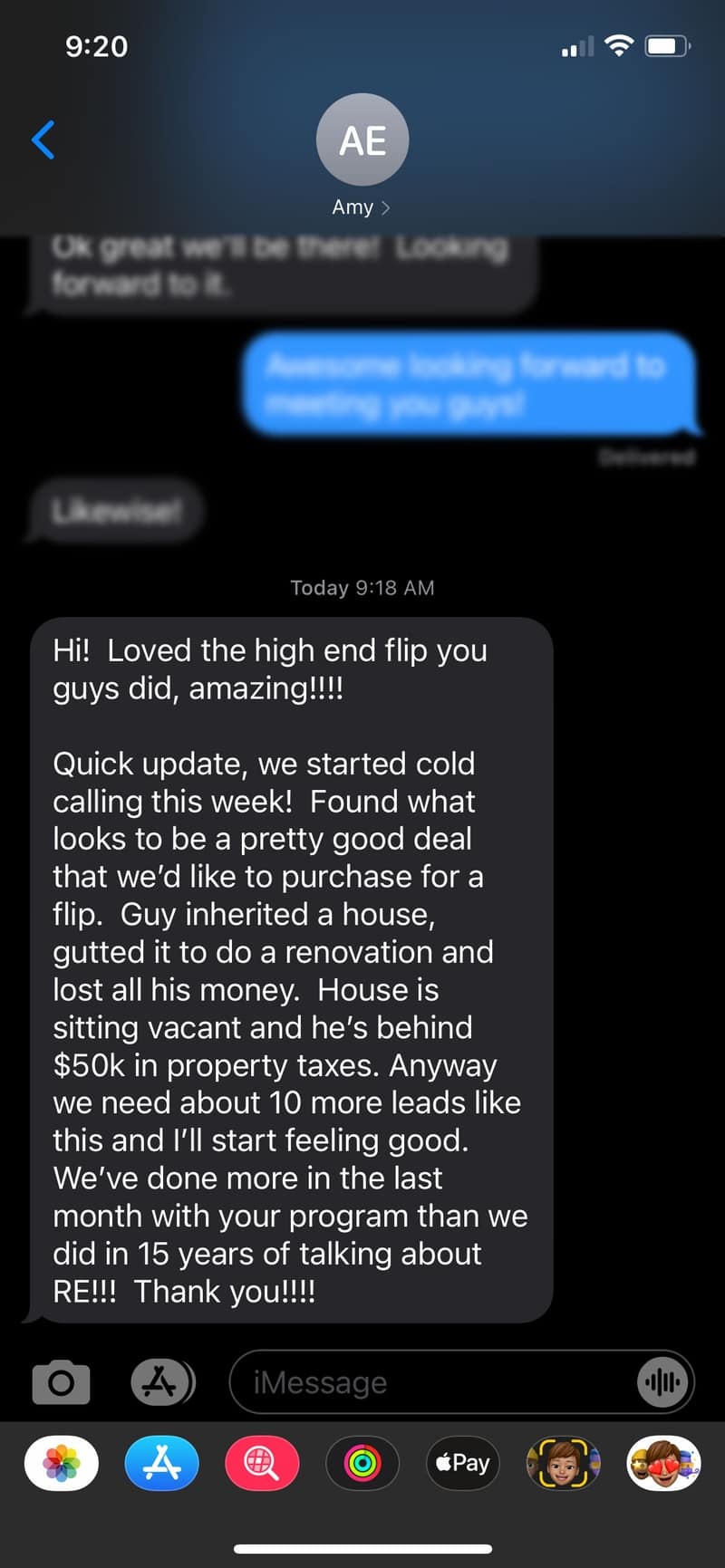Tap Amy's AE avatar circle

pyautogui.click(x=362, y=139)
